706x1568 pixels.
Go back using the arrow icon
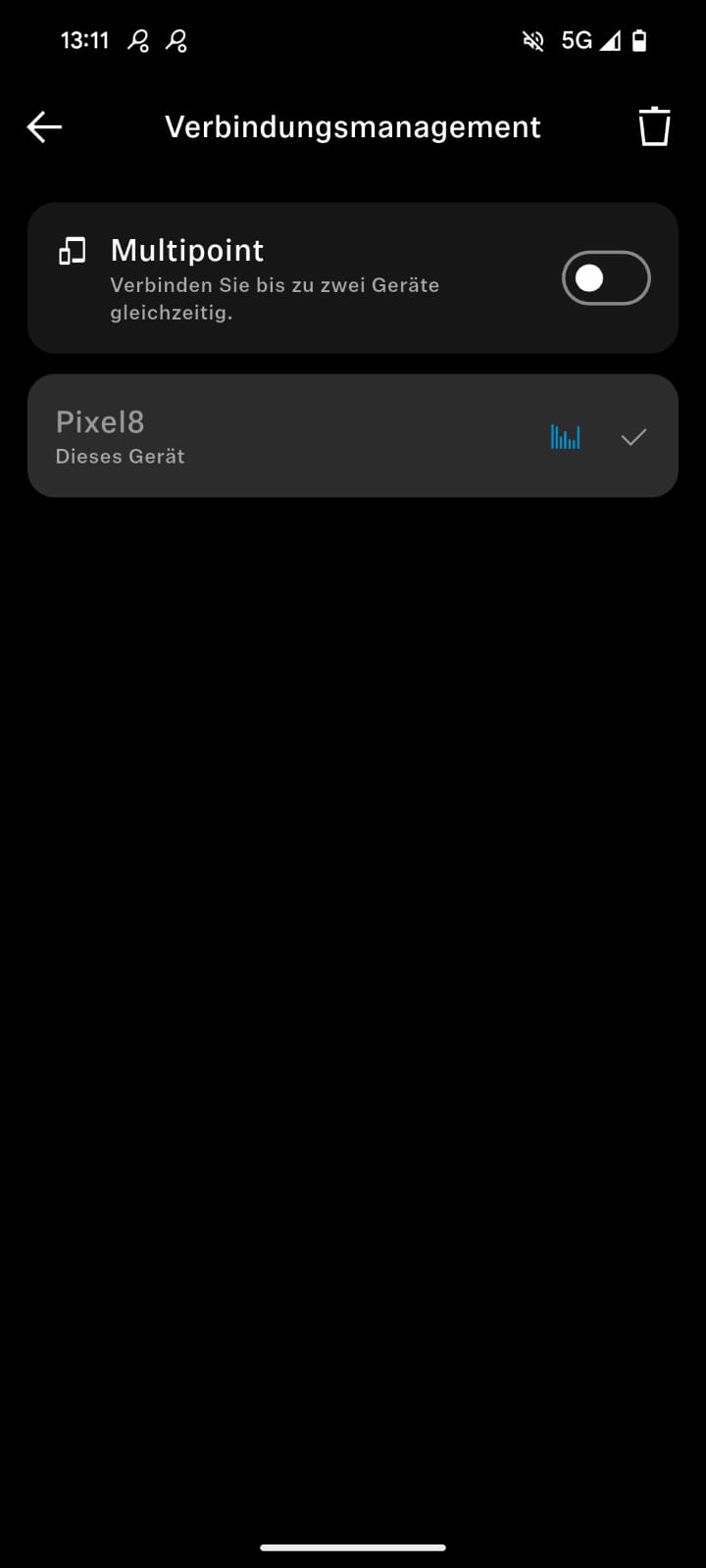44,126
